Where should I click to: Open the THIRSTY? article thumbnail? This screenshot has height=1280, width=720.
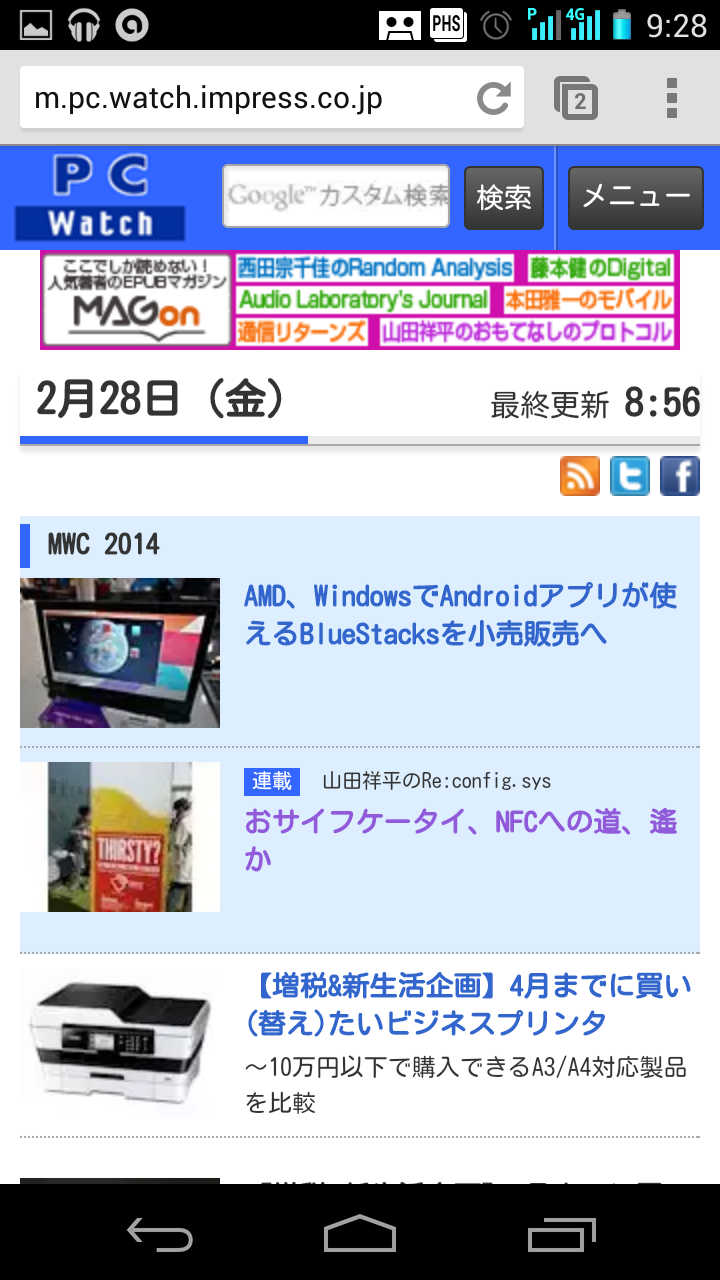pos(120,837)
